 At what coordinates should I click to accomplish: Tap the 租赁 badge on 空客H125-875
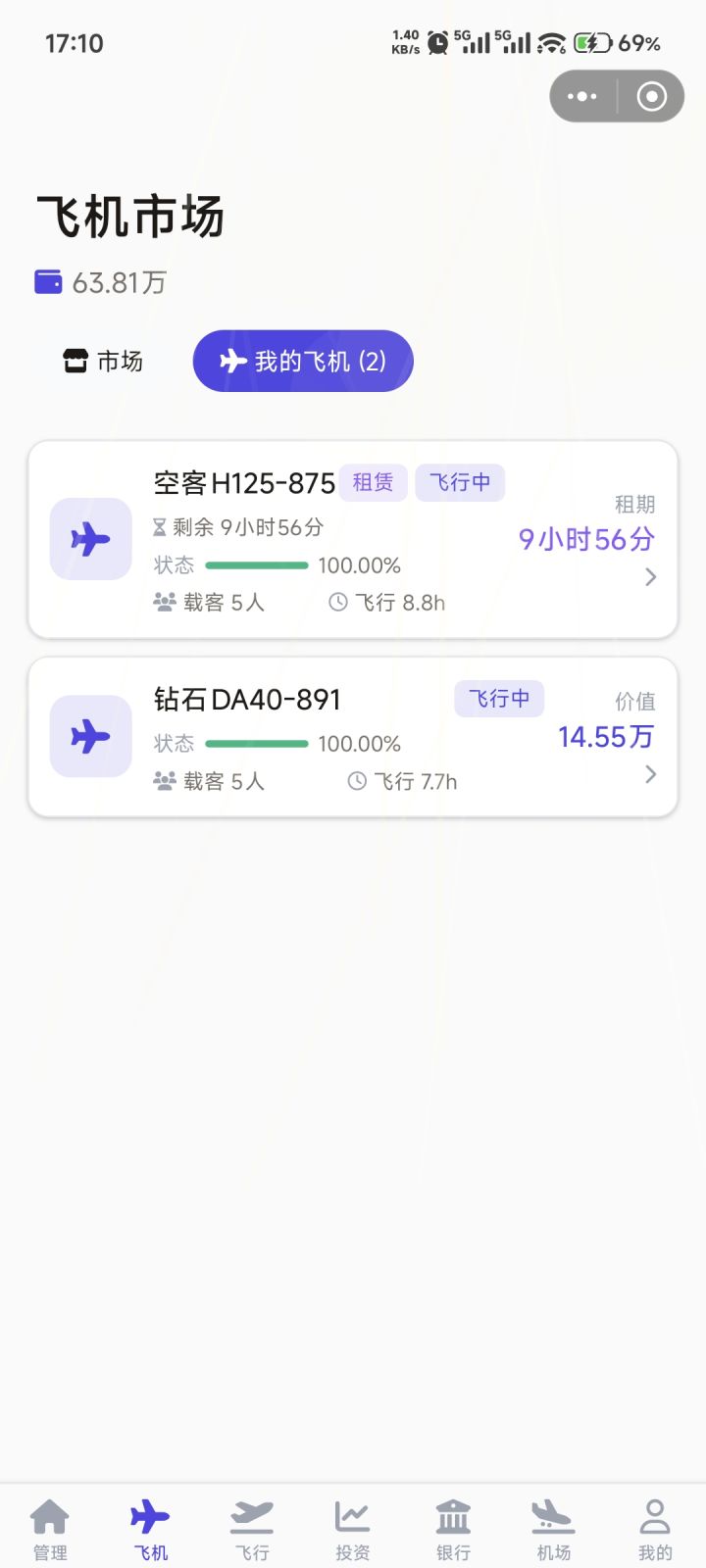pyautogui.click(x=373, y=482)
